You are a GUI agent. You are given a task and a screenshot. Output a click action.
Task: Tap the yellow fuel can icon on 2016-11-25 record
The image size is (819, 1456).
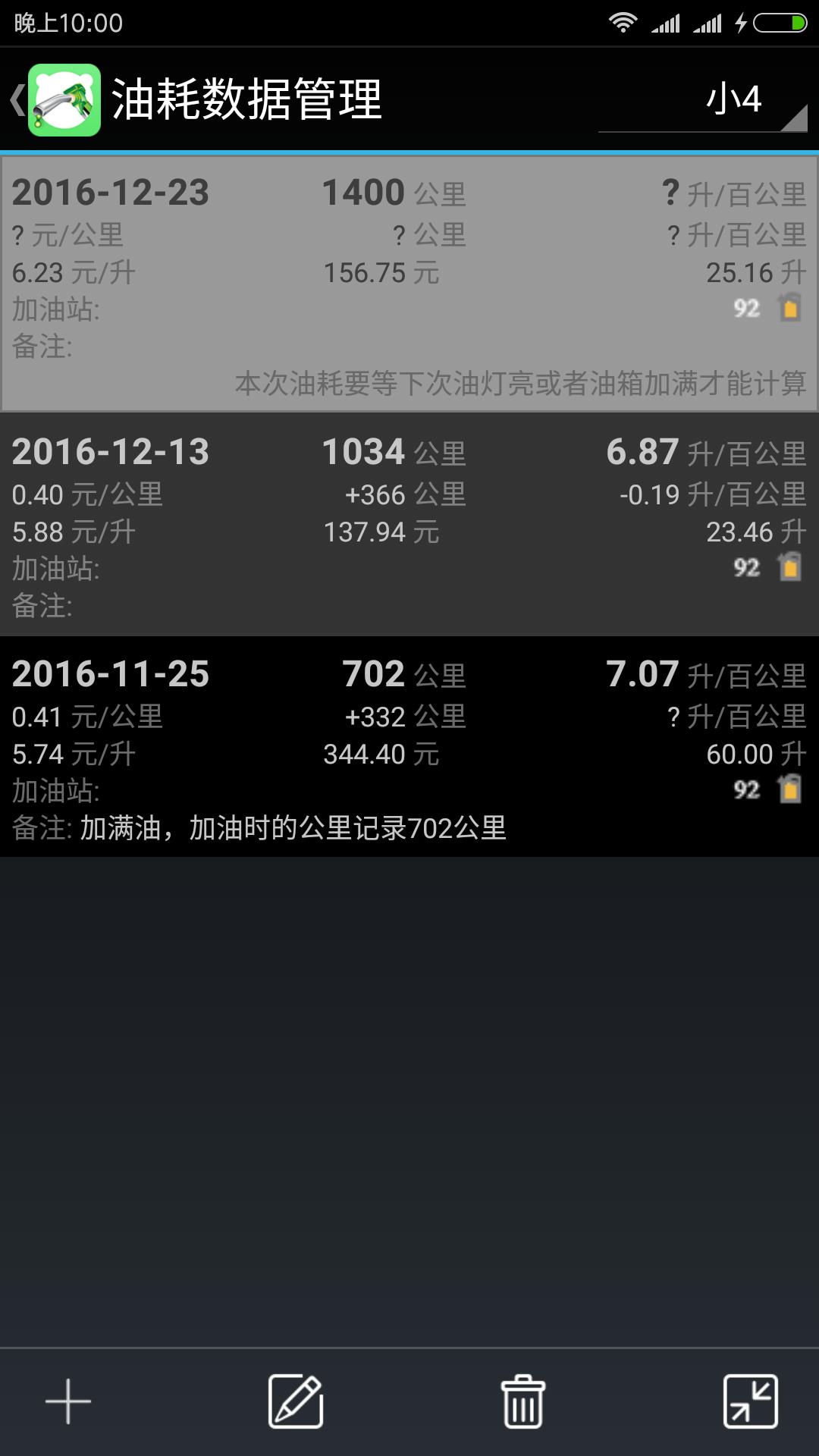[790, 789]
